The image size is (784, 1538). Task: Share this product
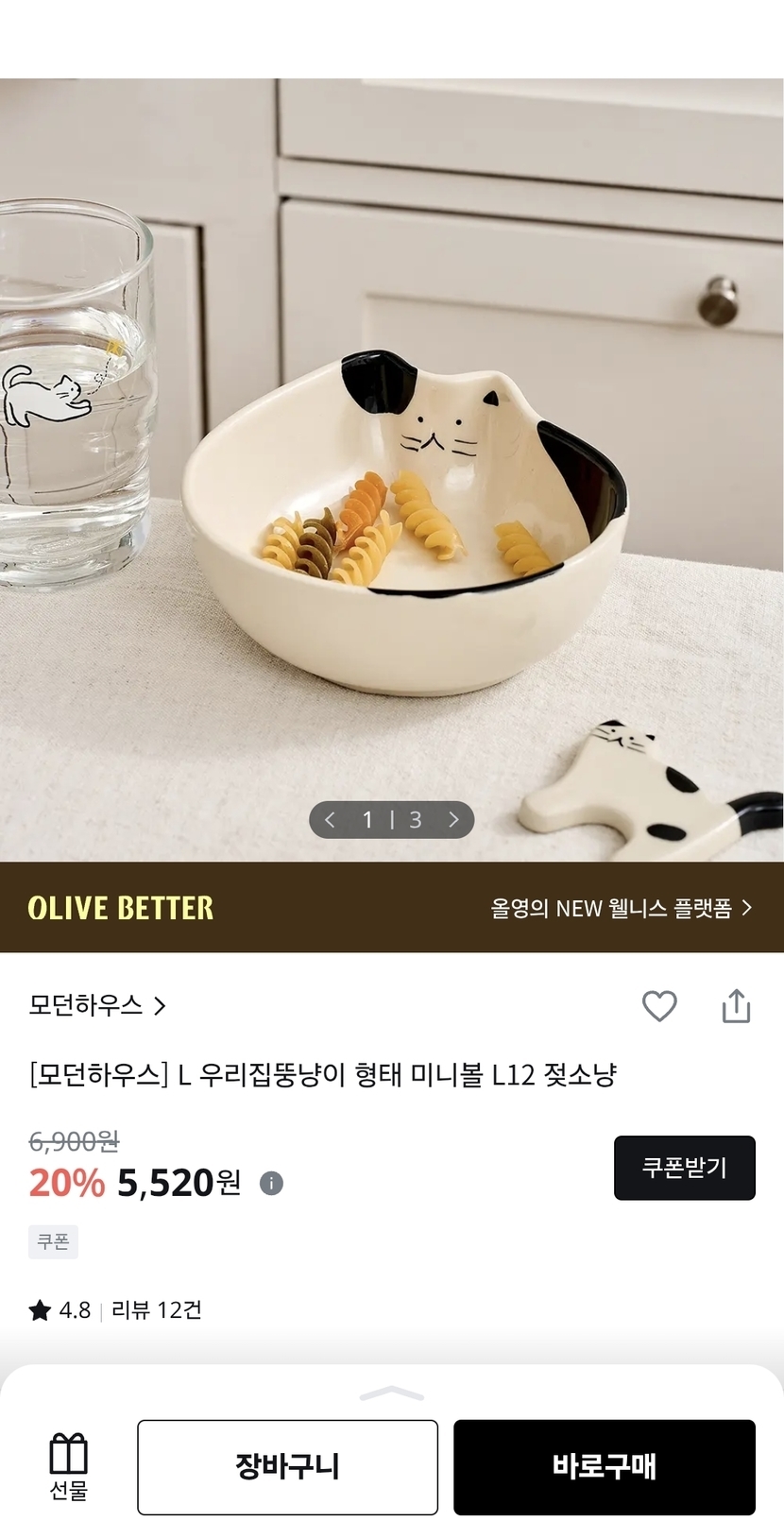[737, 1006]
